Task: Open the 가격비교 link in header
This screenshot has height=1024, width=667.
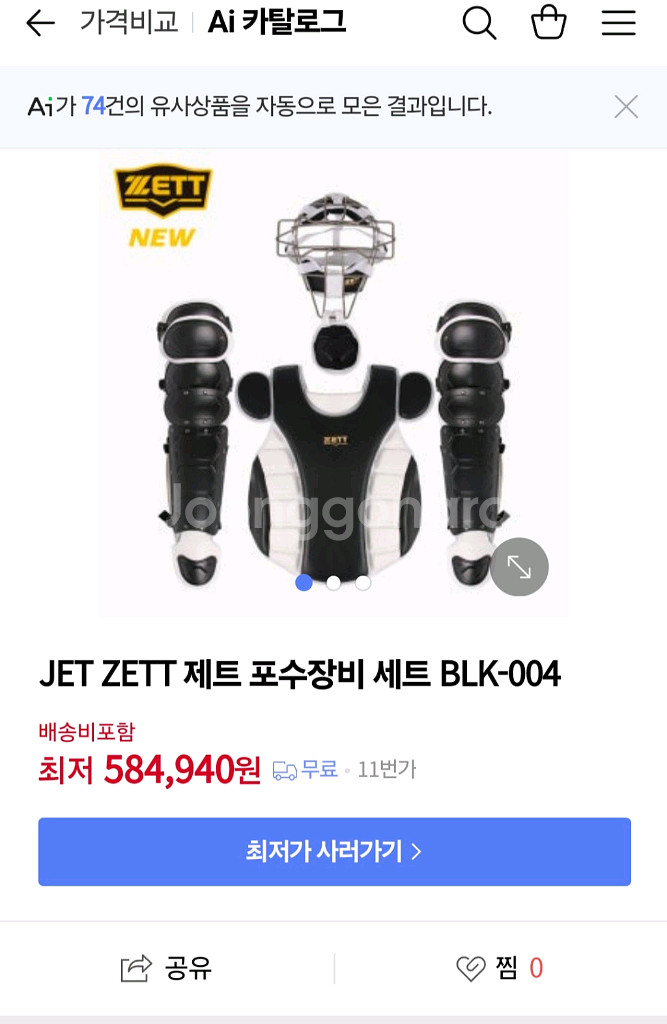Action: (128, 22)
